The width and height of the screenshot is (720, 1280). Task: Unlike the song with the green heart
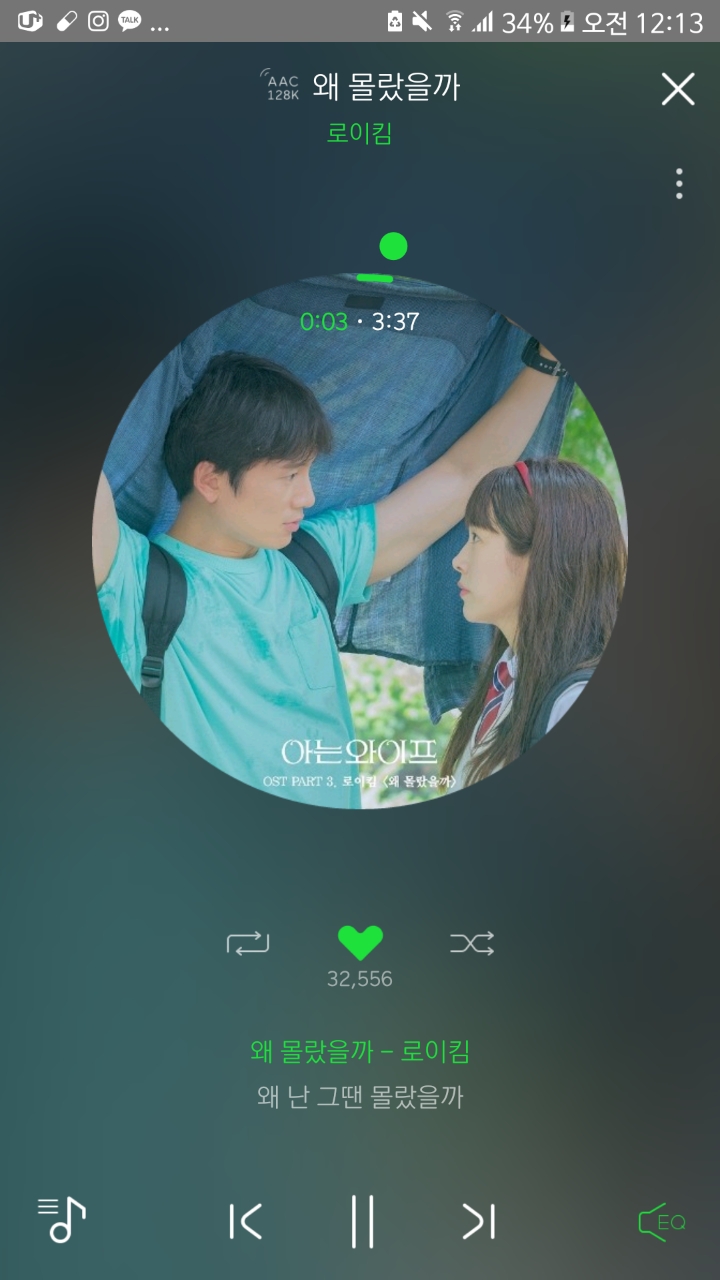(x=360, y=943)
